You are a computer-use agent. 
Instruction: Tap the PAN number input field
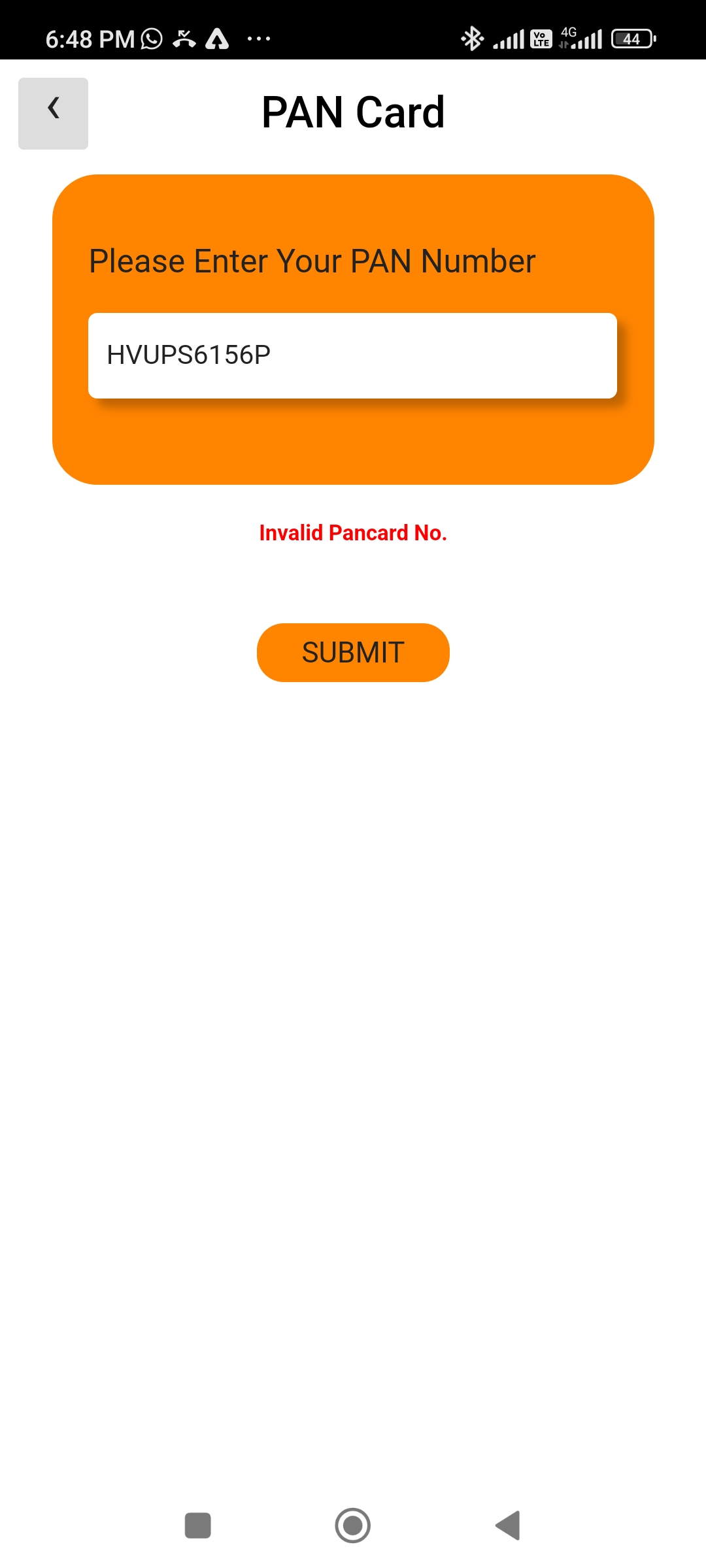coord(352,355)
